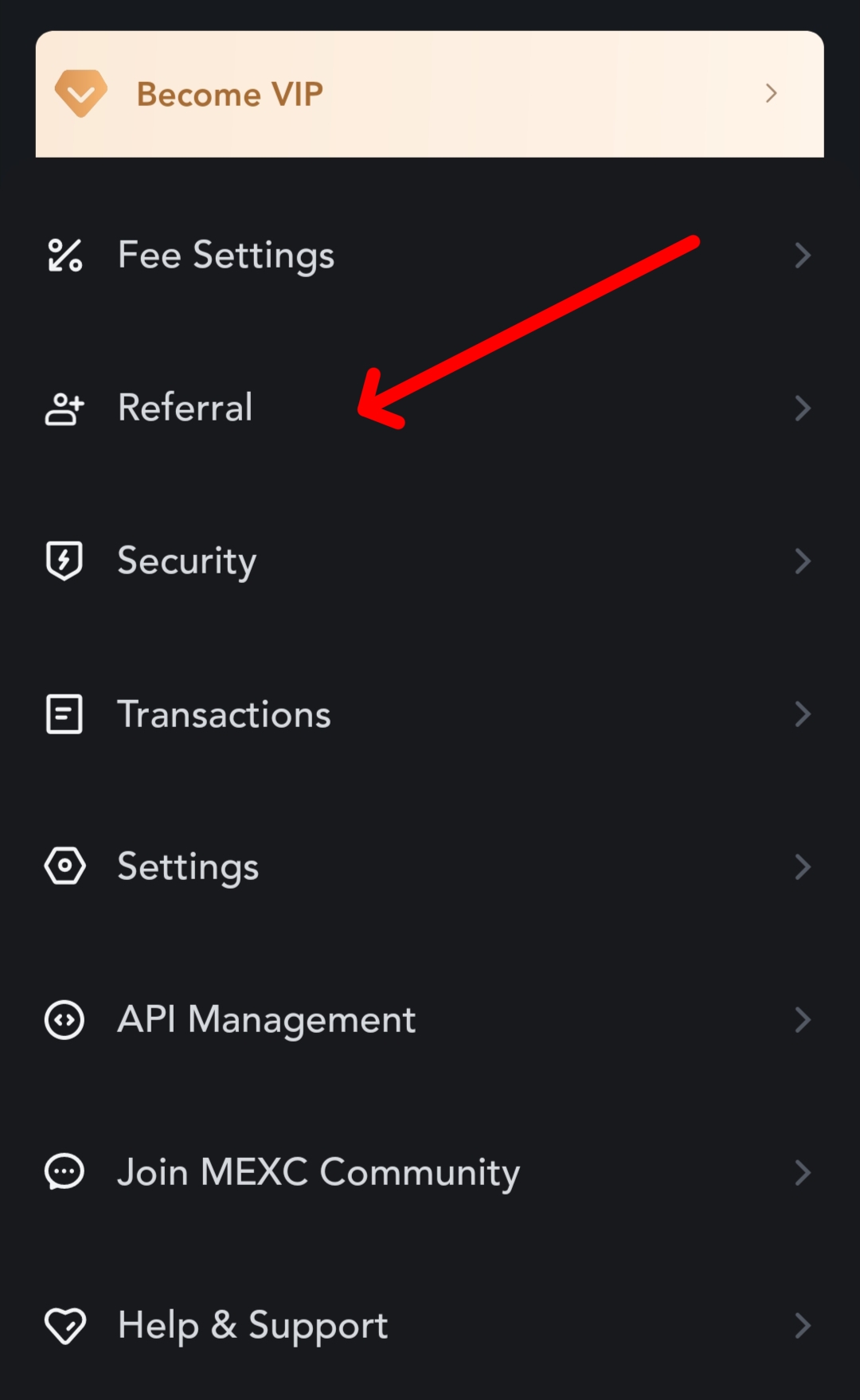860x1400 pixels.
Task: Open API Management
Action: (x=267, y=1019)
